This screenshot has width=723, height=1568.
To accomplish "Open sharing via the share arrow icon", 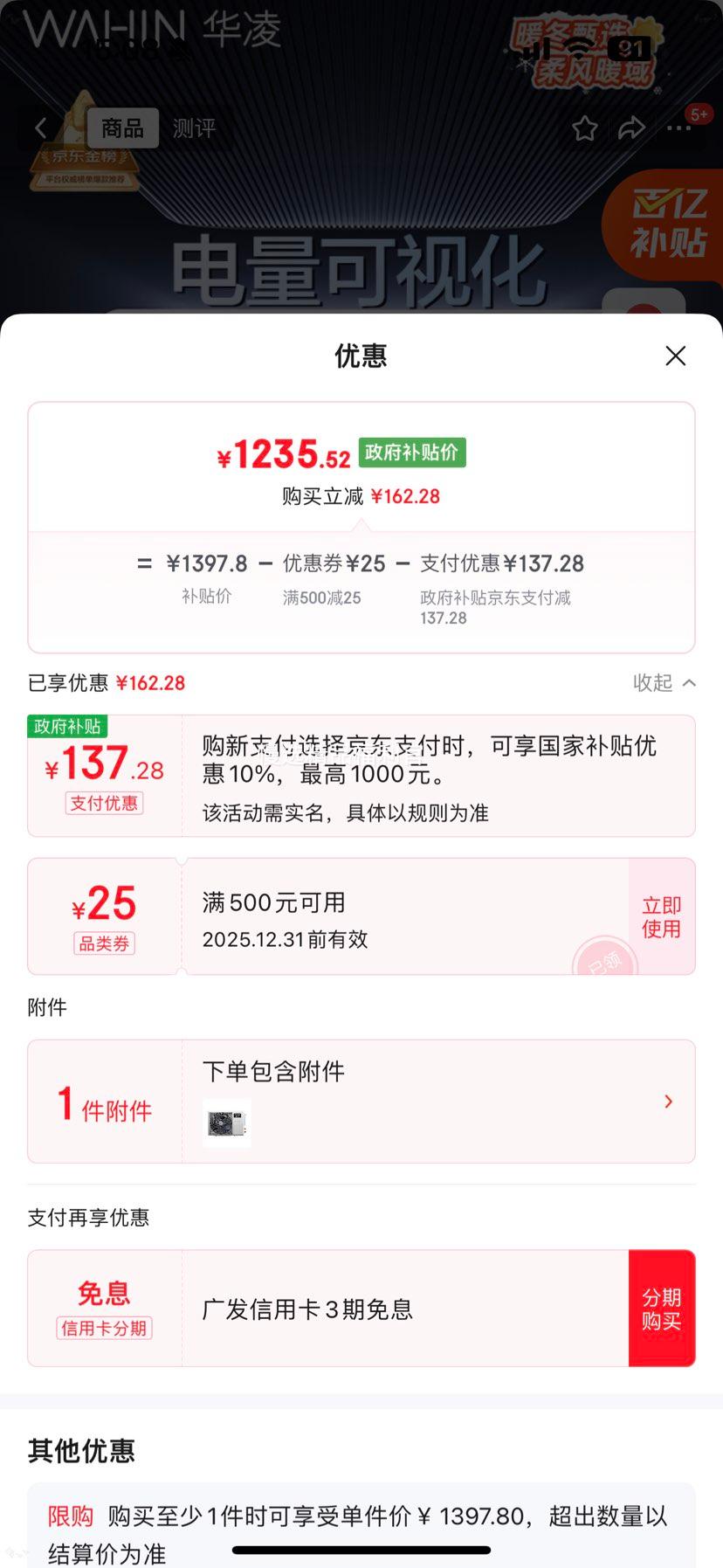I will [631, 128].
